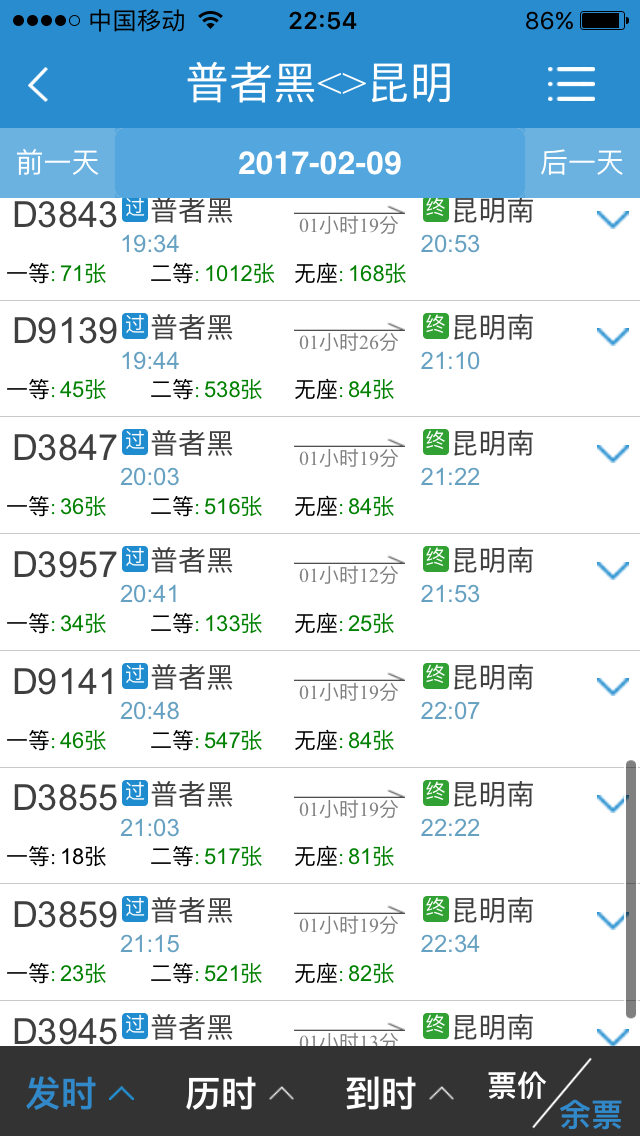
Task: Sort by travel duration (历时)
Action: click(x=240, y=1093)
